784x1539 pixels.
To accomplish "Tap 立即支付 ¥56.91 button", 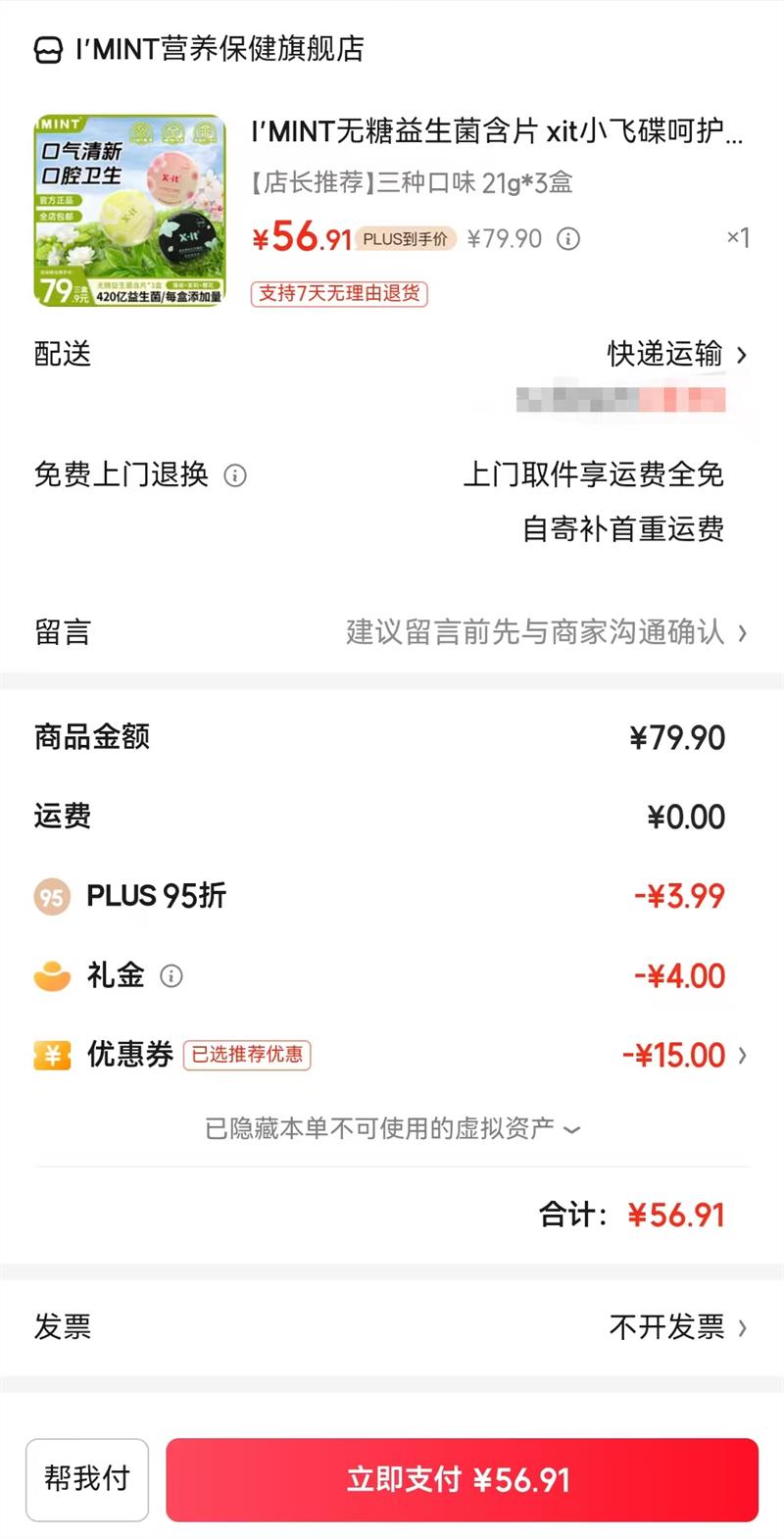I will point(462,1479).
